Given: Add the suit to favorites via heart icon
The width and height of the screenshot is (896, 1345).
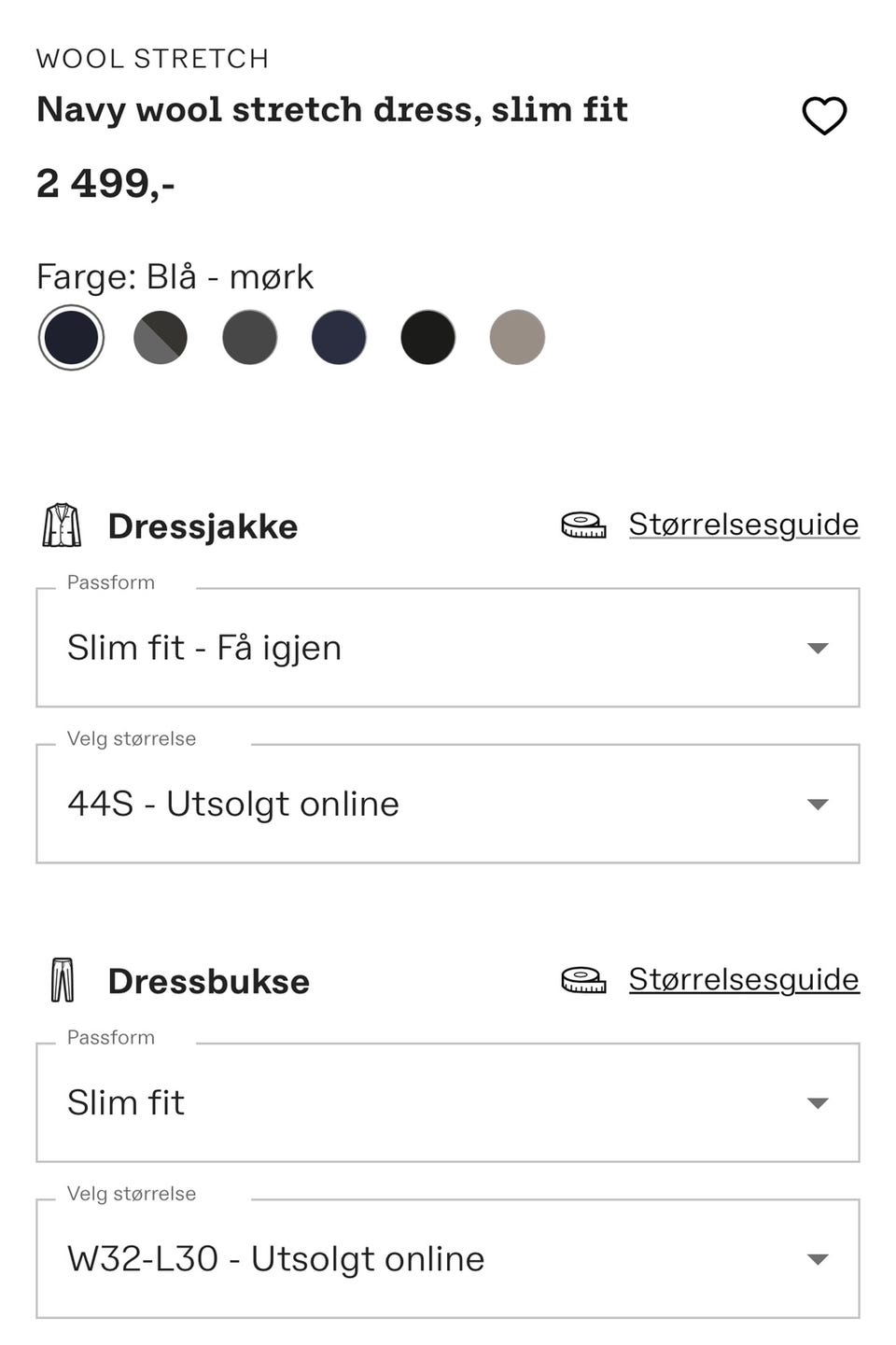Looking at the screenshot, I should coord(824,116).
